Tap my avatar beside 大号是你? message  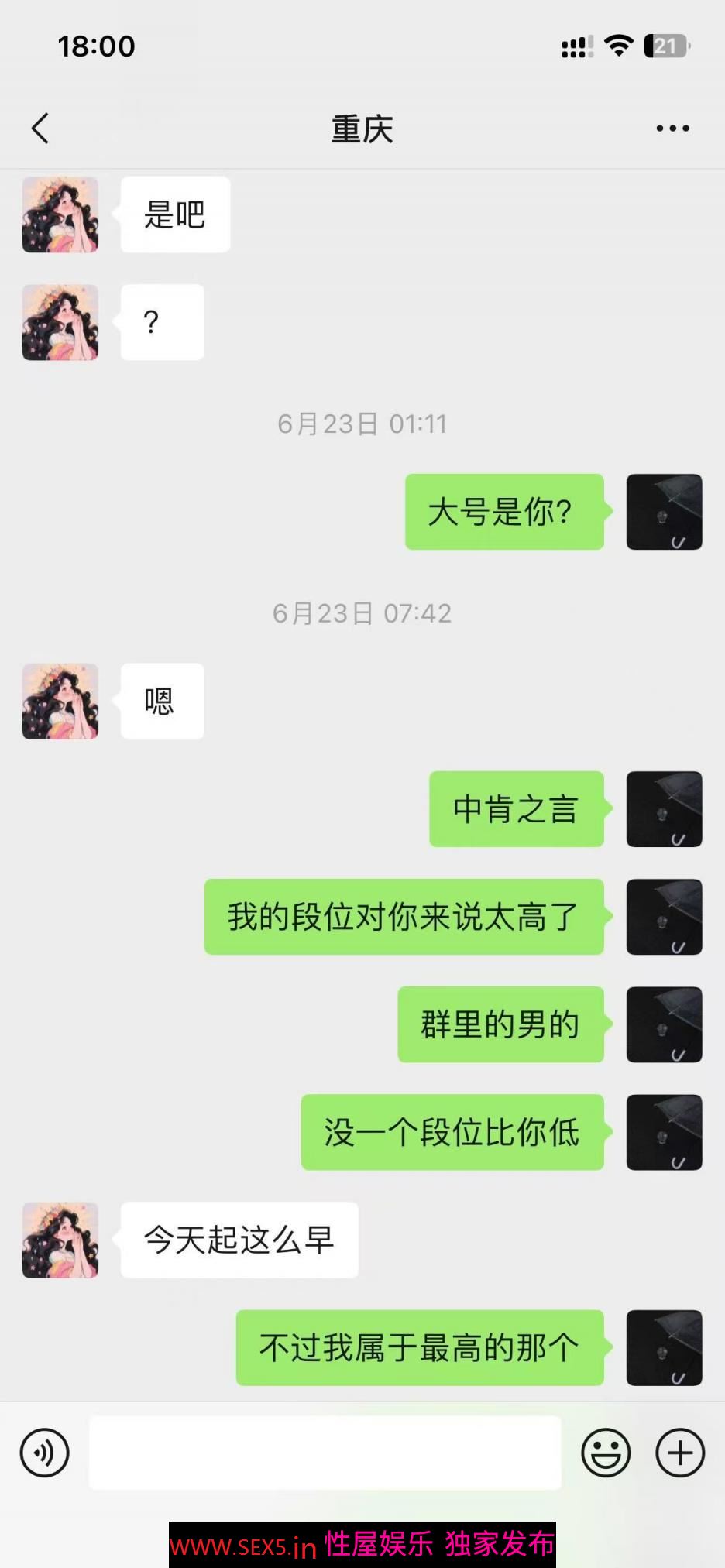click(664, 512)
